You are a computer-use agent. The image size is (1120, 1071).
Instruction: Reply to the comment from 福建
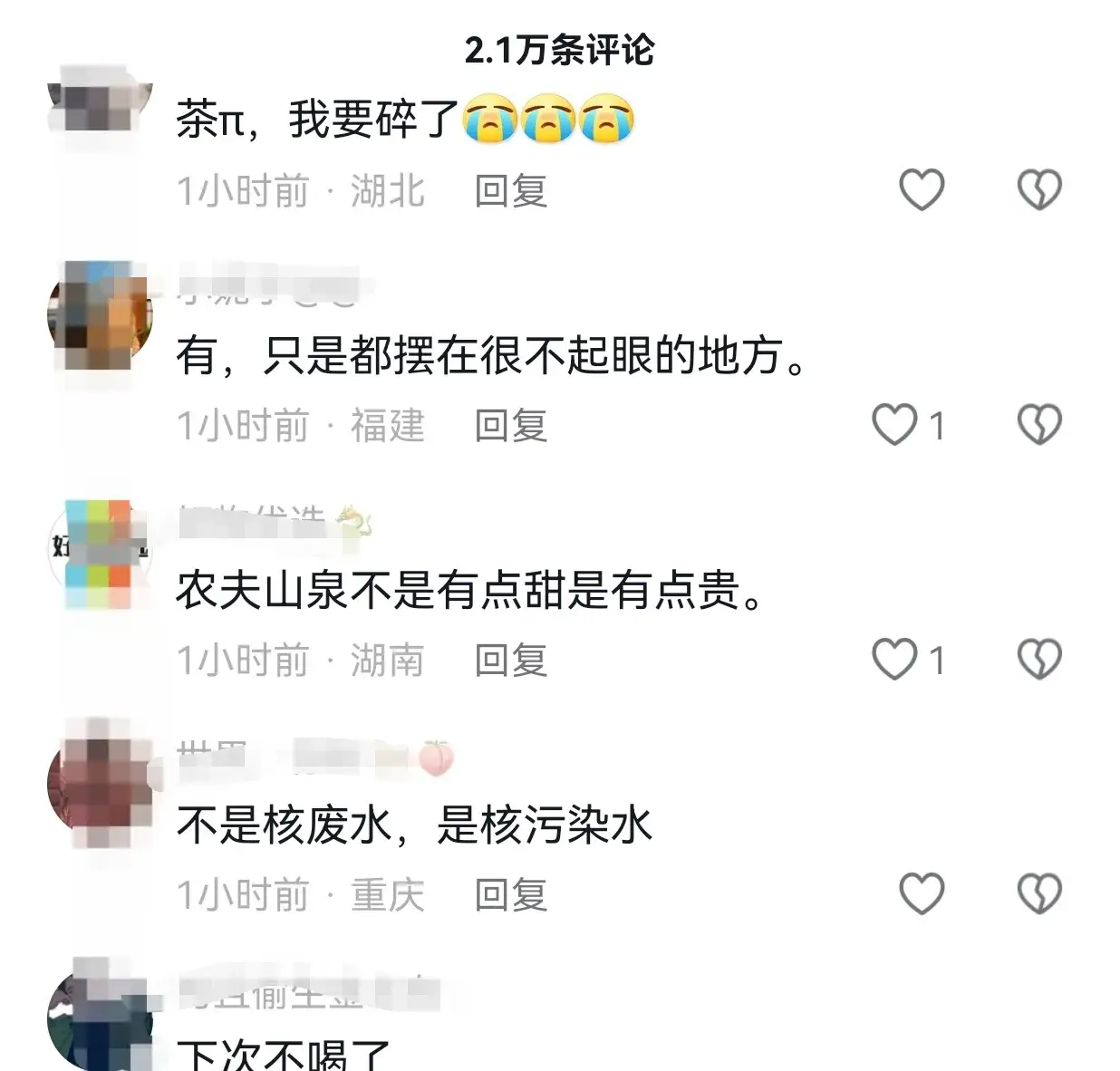click(x=511, y=426)
